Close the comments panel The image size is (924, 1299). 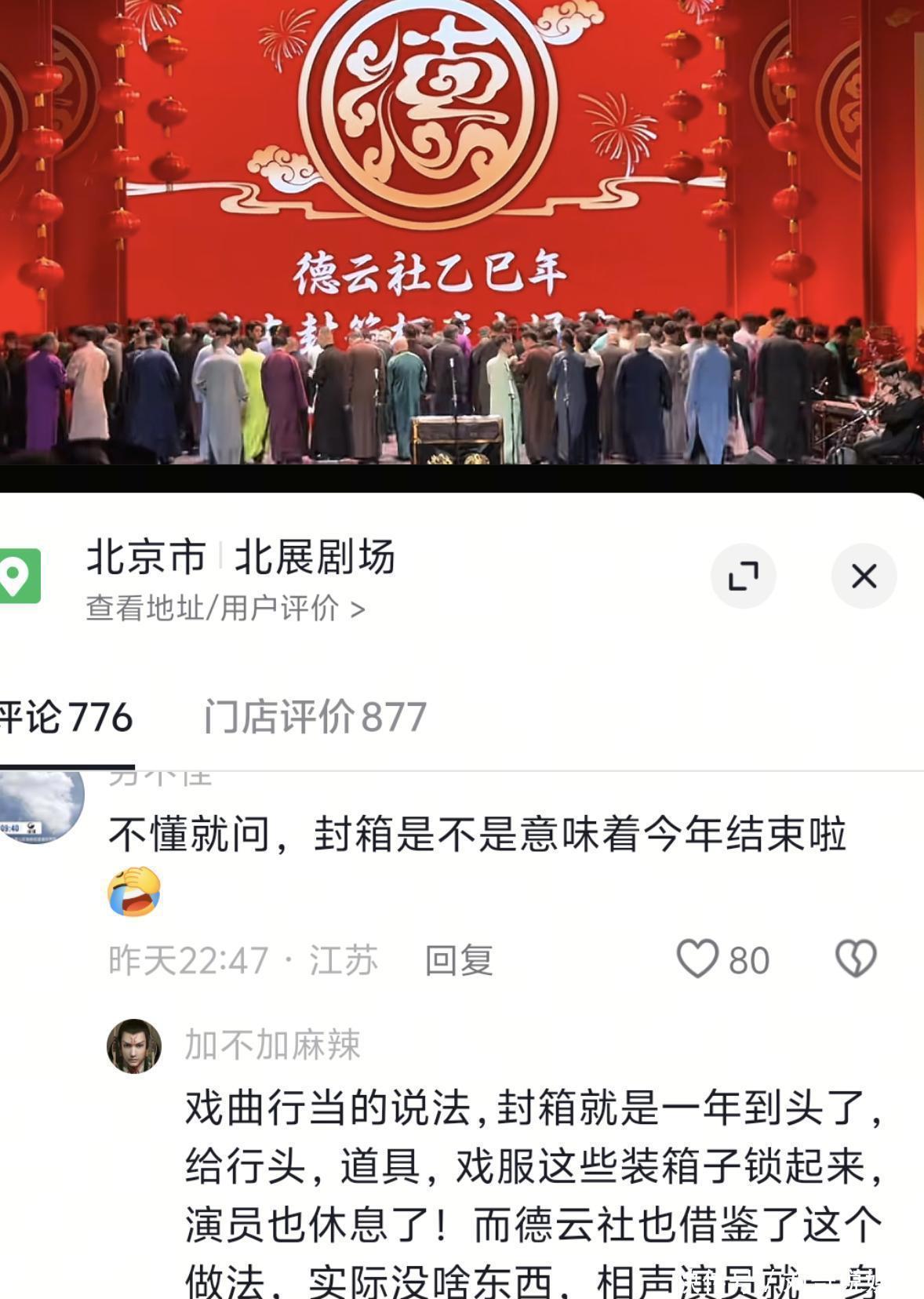864,577
